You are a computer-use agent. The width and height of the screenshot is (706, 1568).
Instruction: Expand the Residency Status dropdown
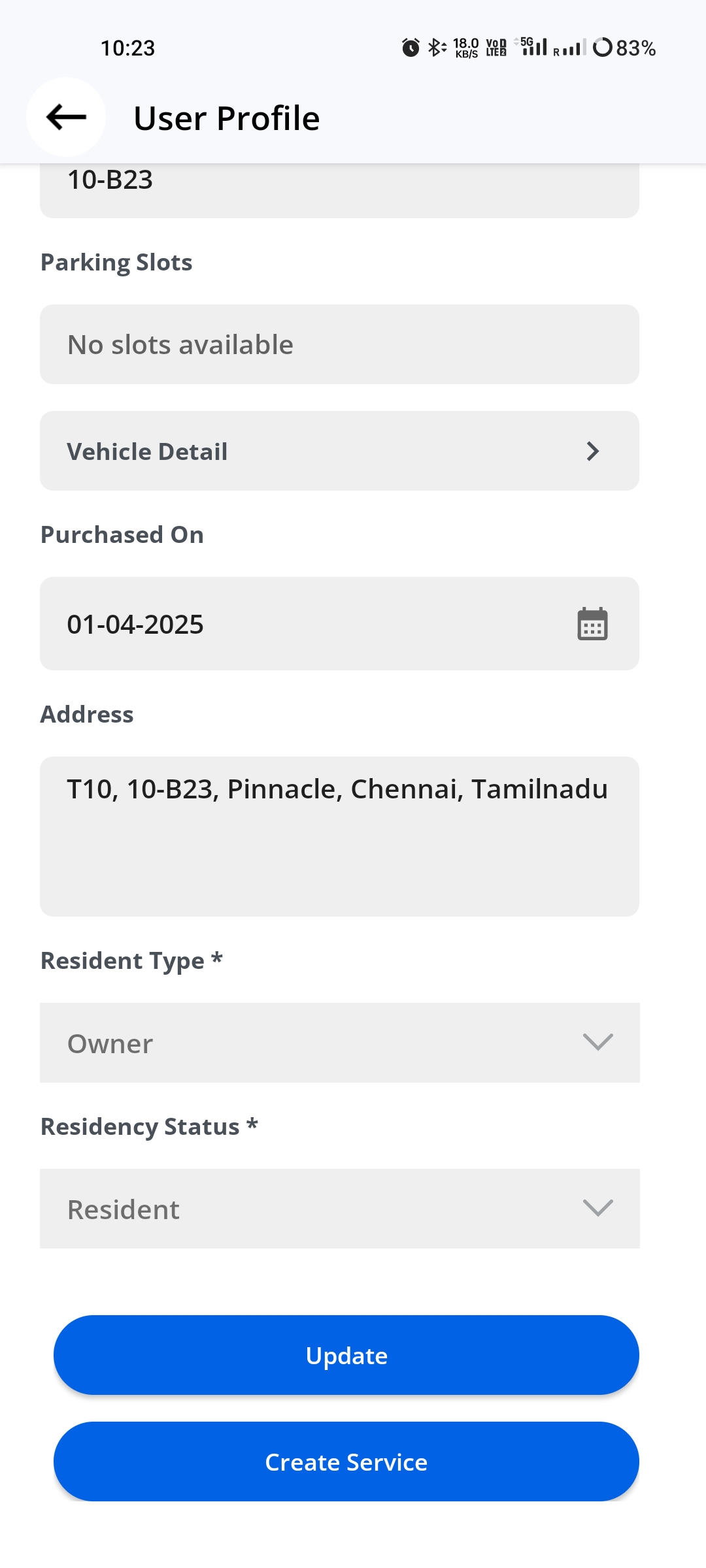(x=339, y=1209)
